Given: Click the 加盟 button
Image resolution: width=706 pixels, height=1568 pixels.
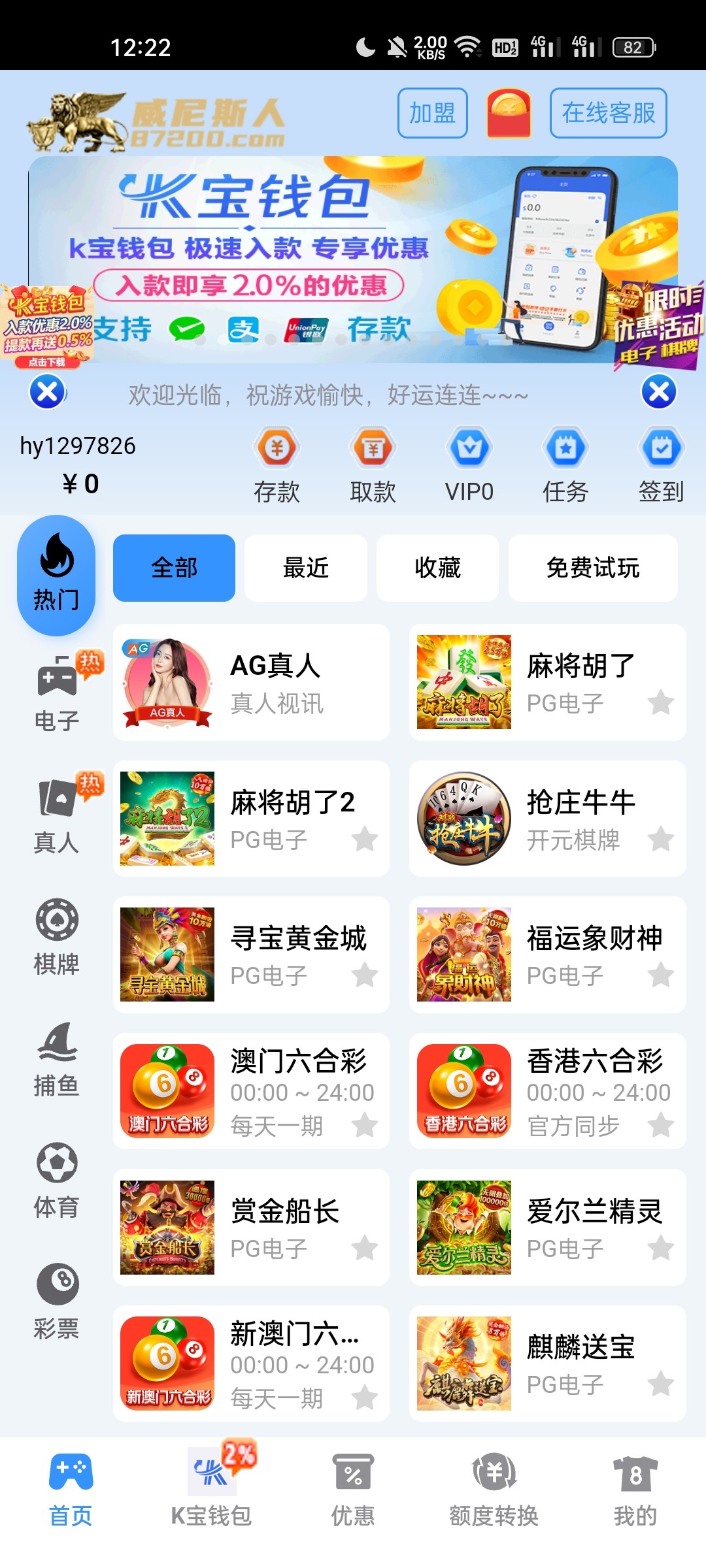Looking at the screenshot, I should pyautogui.click(x=432, y=112).
